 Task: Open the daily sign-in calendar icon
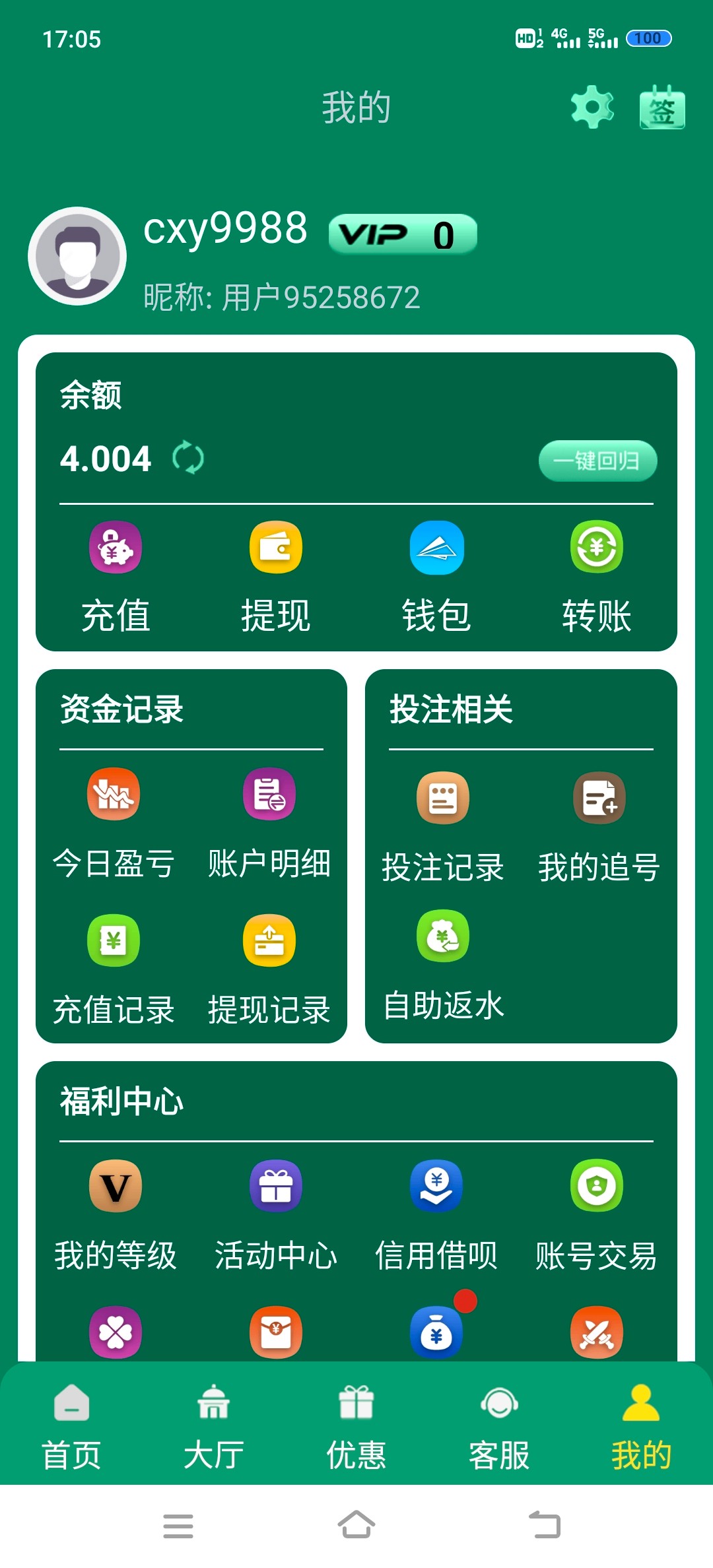(662, 108)
